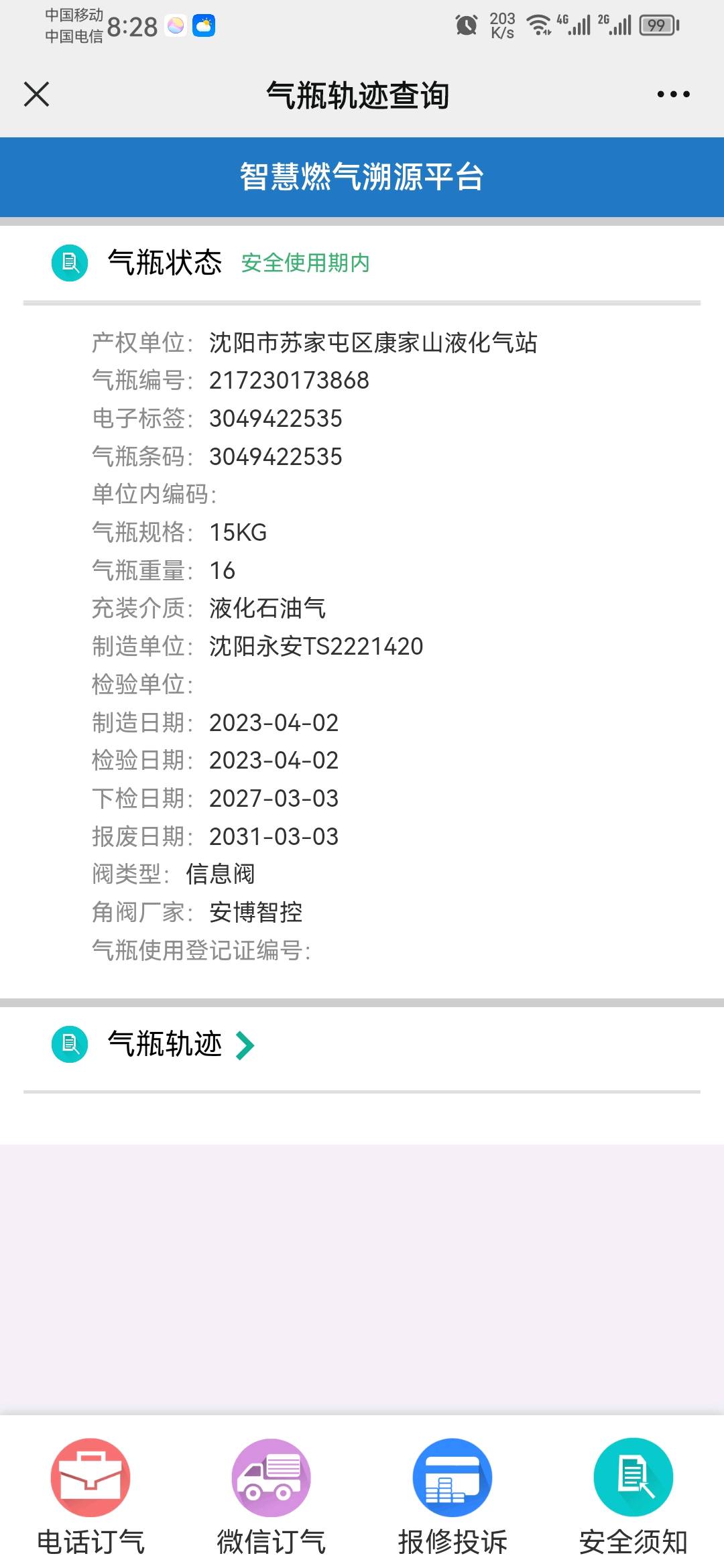Expand the 气瓶轨迹 section
Screen dimensions: 724x1568
(x=245, y=1045)
